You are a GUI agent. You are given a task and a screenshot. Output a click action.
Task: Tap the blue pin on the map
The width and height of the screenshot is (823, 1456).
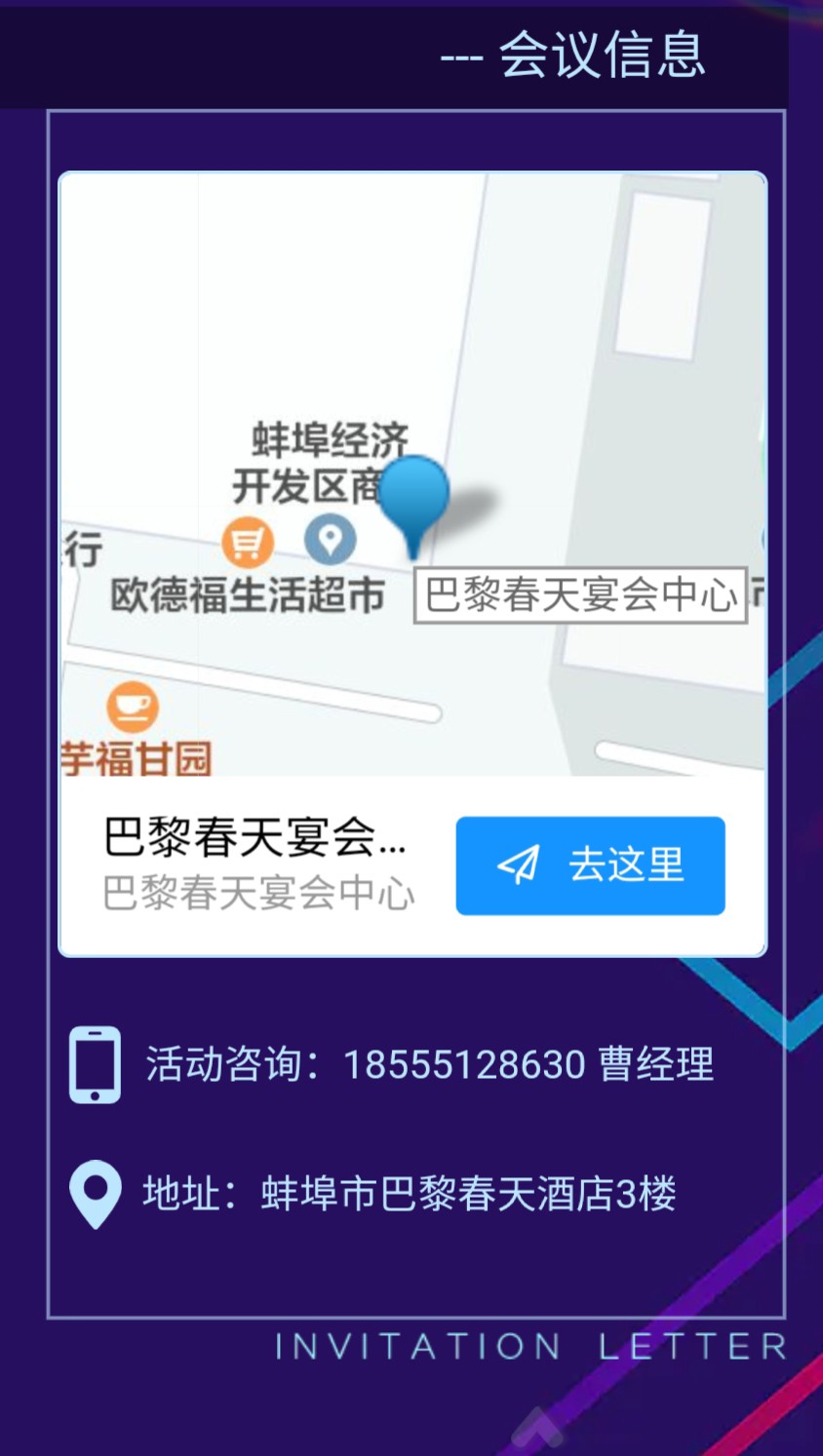click(413, 498)
